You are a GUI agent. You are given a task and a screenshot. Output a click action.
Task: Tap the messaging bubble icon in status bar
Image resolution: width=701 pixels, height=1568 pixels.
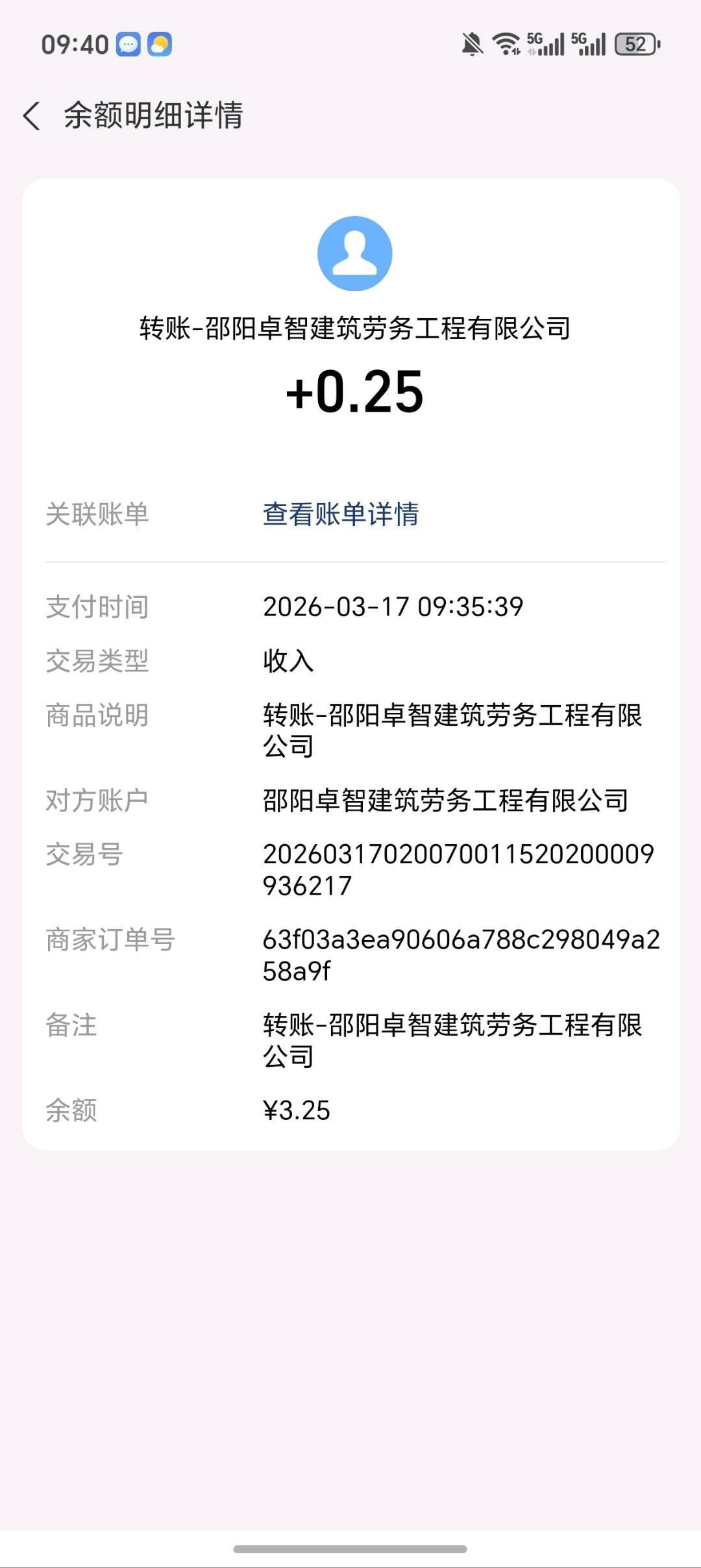(129, 44)
